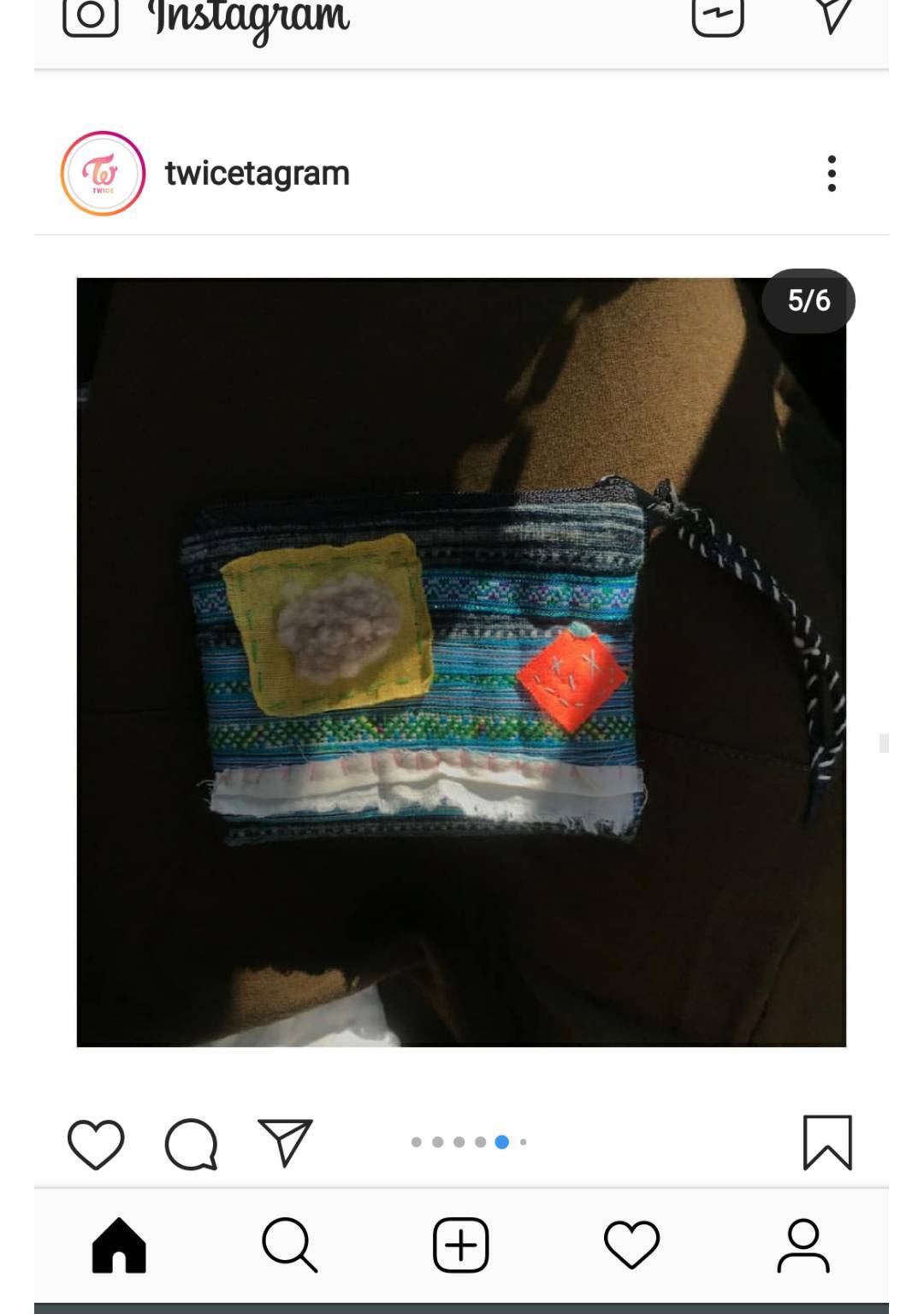Open the Instagram camera icon
This screenshot has width=924, height=1314.
90,15
